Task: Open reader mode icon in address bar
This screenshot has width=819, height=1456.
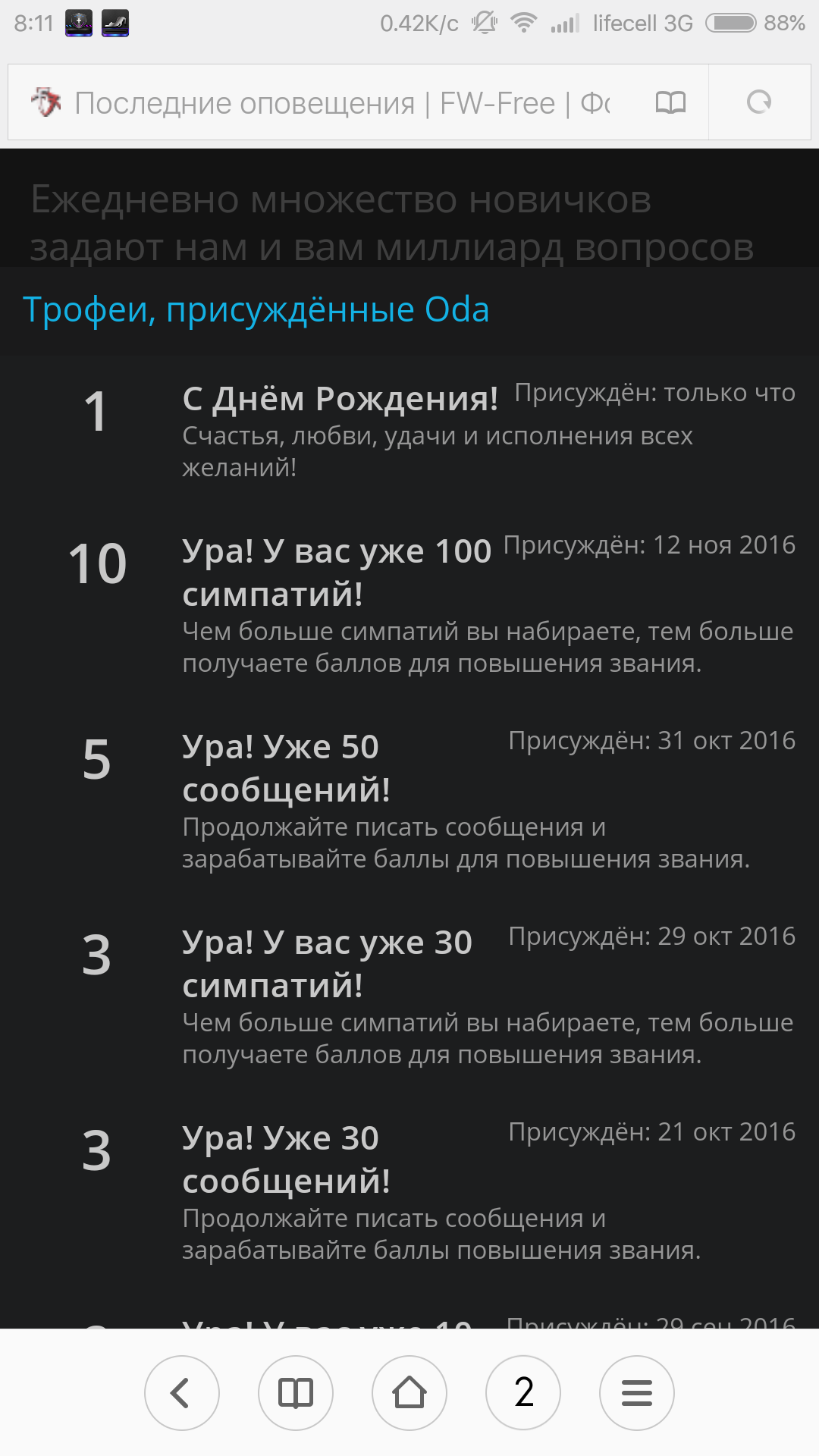Action: coord(670,102)
